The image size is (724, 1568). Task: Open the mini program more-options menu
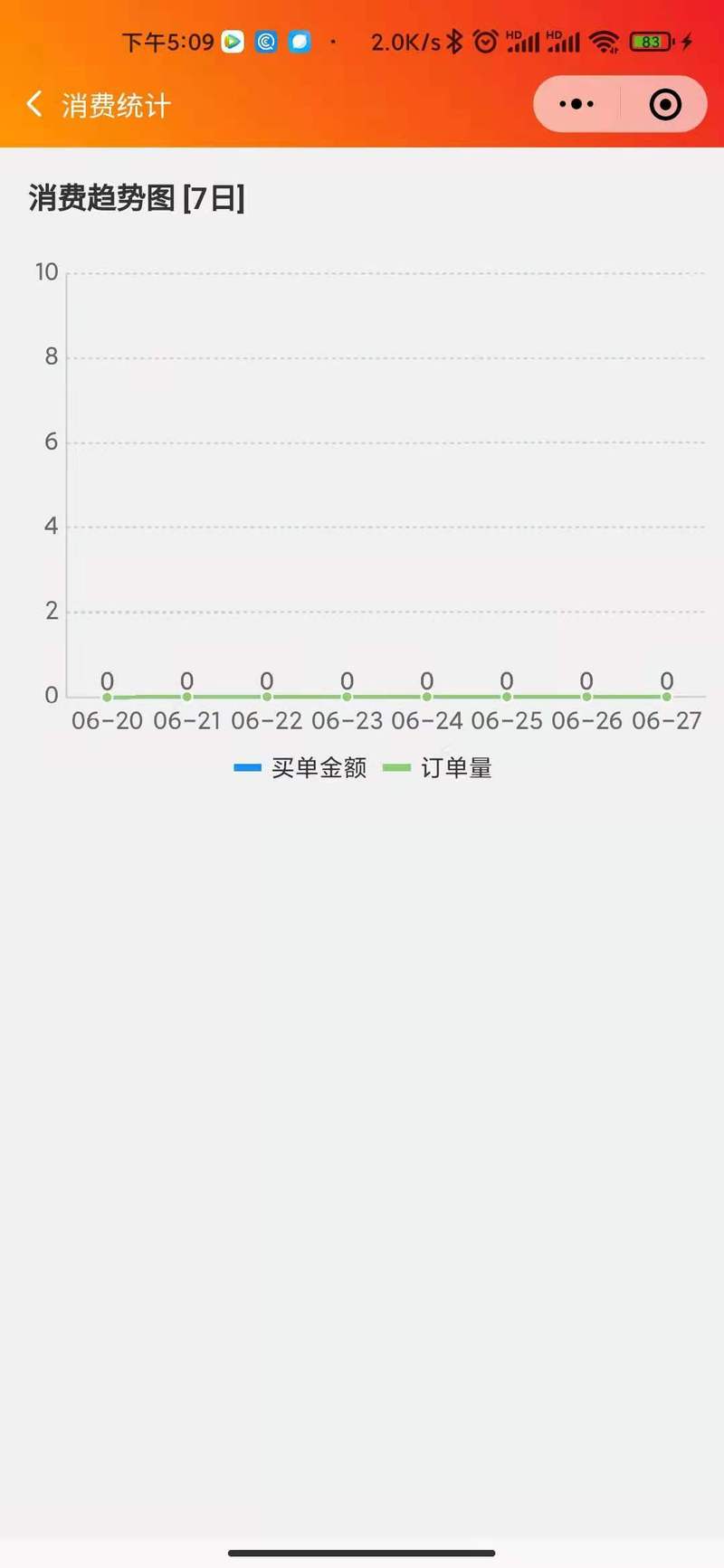576,104
